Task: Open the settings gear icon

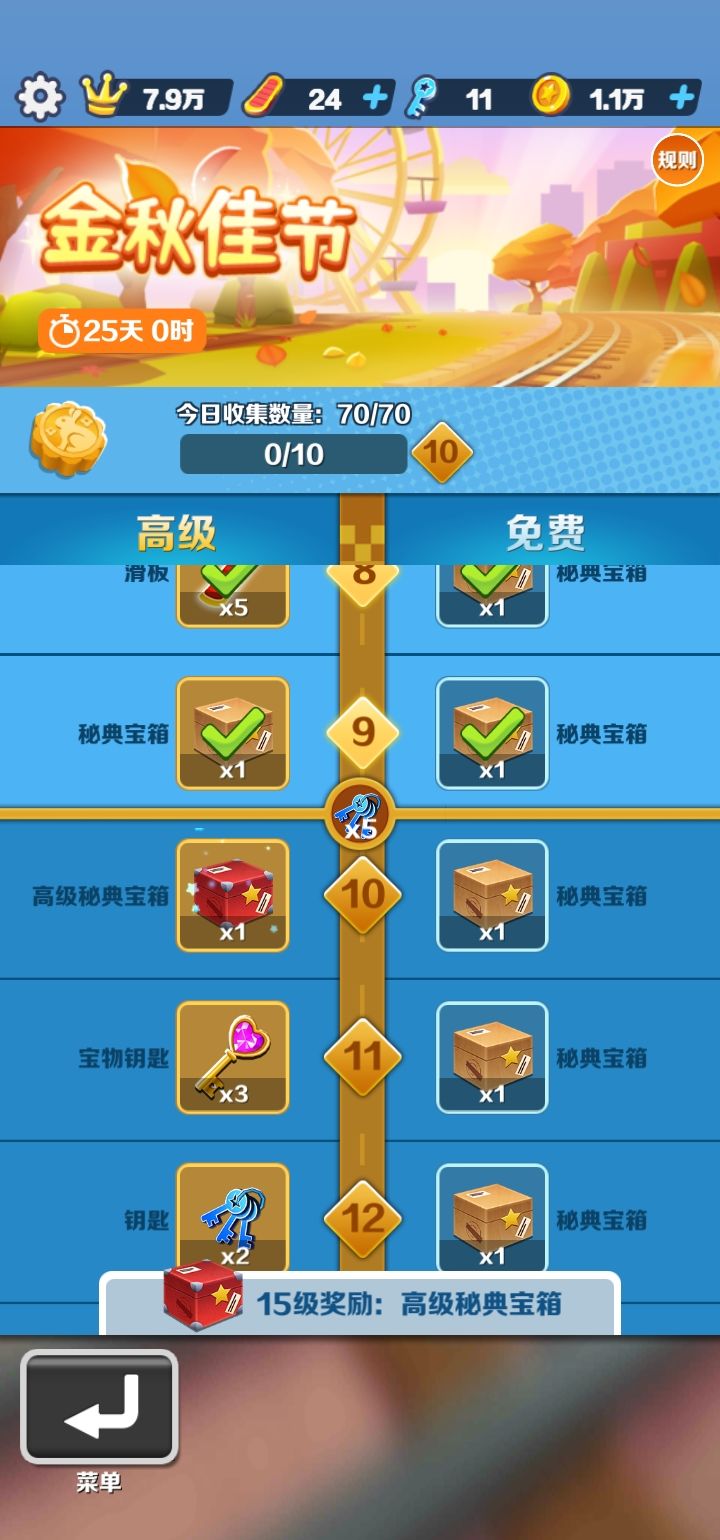Action: [x=40, y=97]
